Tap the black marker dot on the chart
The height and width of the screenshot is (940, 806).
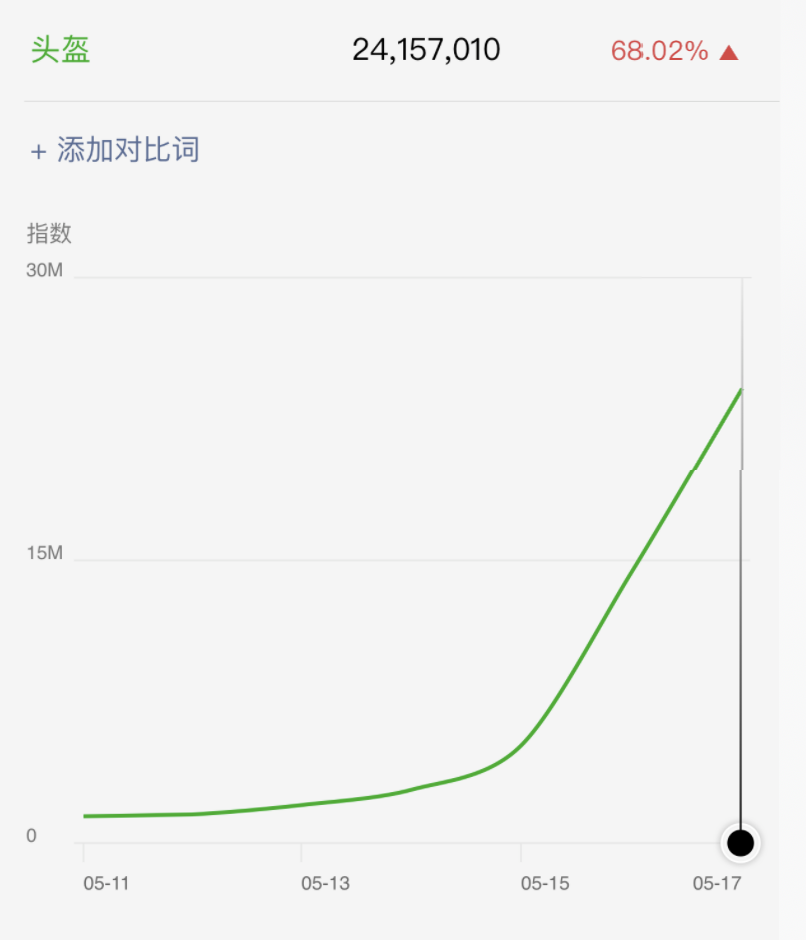[x=740, y=843]
